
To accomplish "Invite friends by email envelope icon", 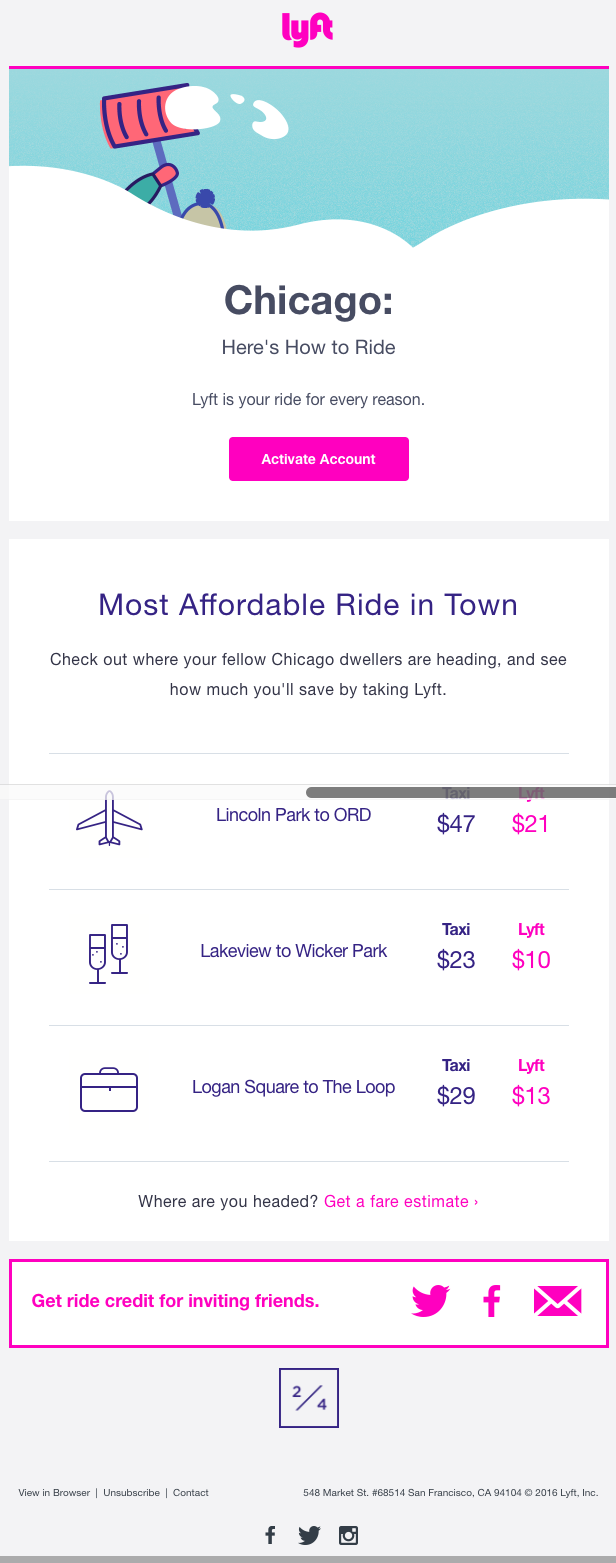I will point(557,1301).
